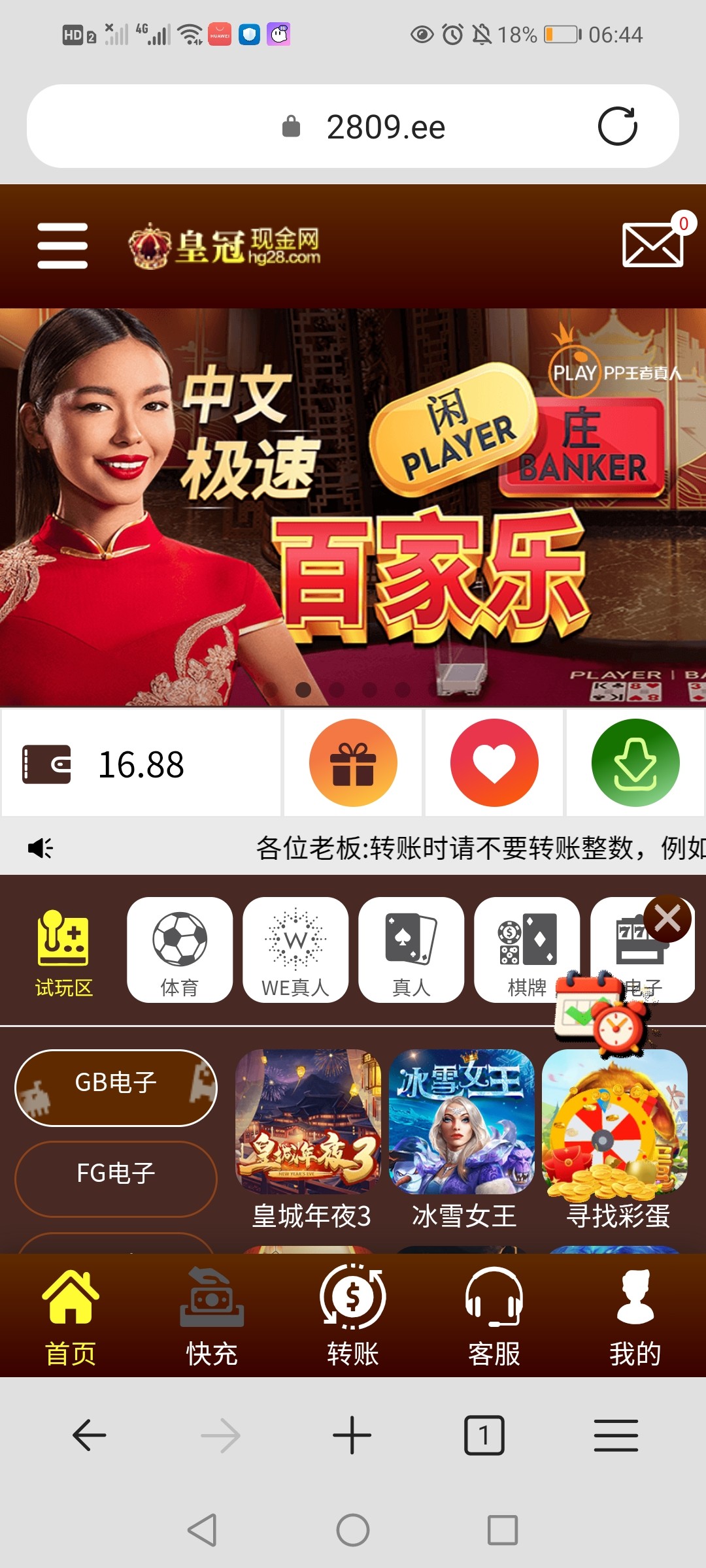Viewport: 706px width, 1568px height.
Task: Select the 体育 sports category
Action: point(180,950)
